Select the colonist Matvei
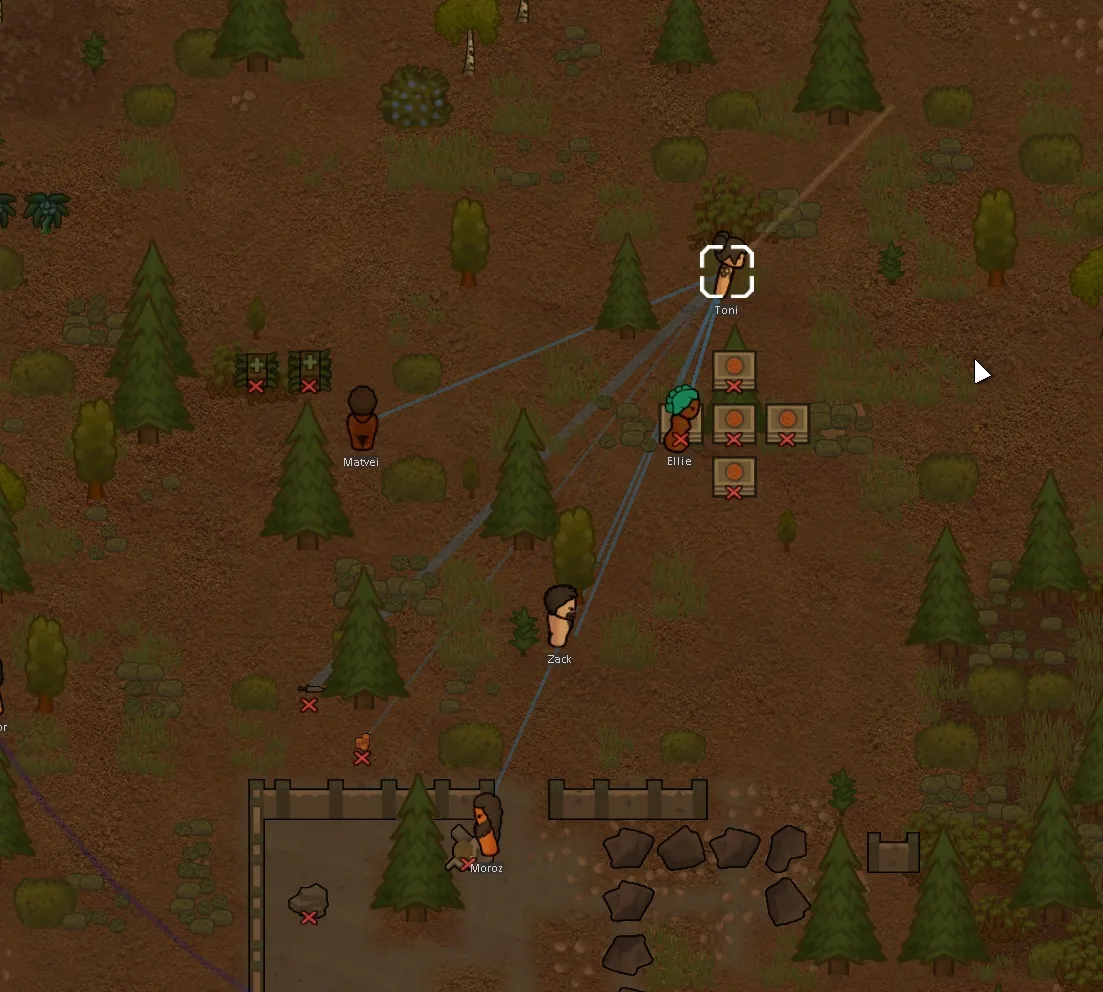 362,420
